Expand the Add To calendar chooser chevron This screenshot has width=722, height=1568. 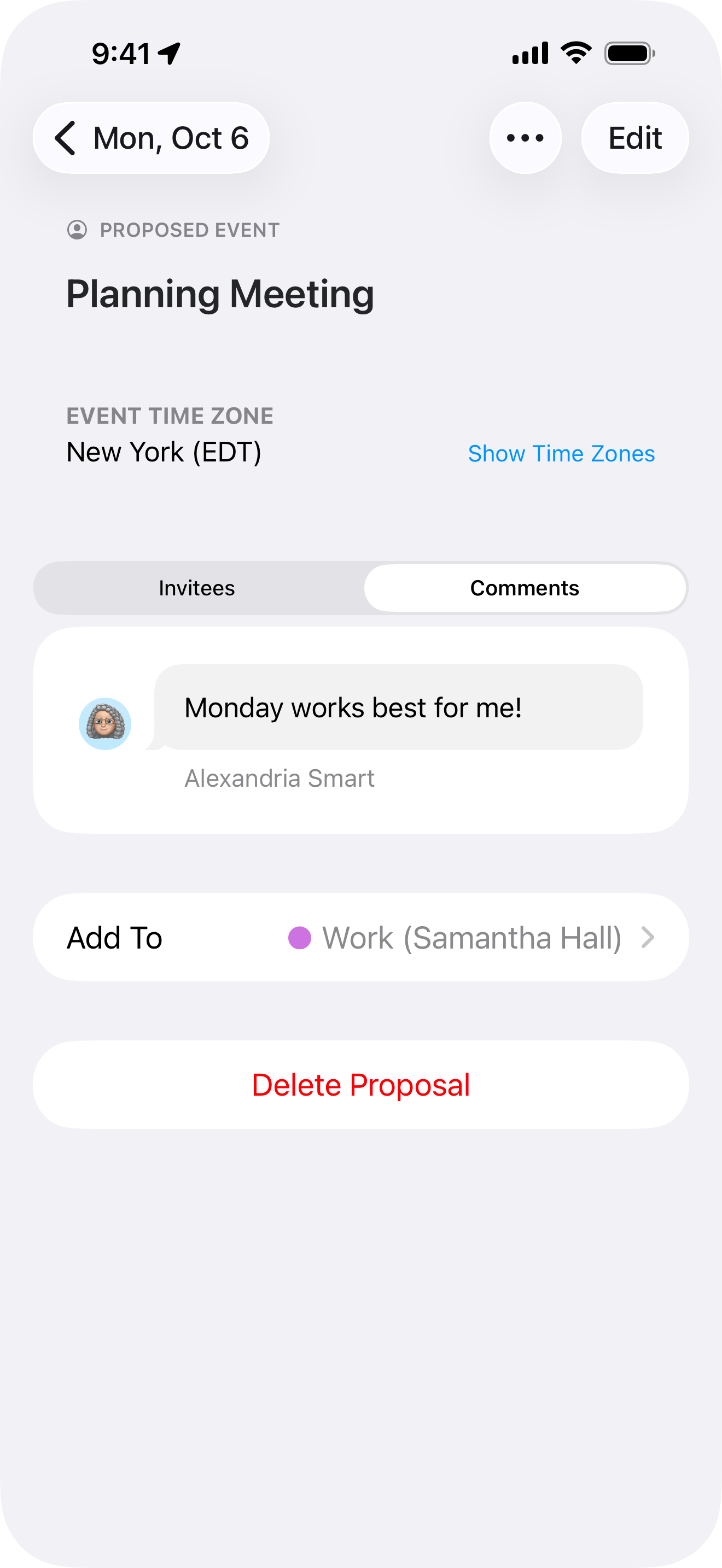[x=648, y=938]
